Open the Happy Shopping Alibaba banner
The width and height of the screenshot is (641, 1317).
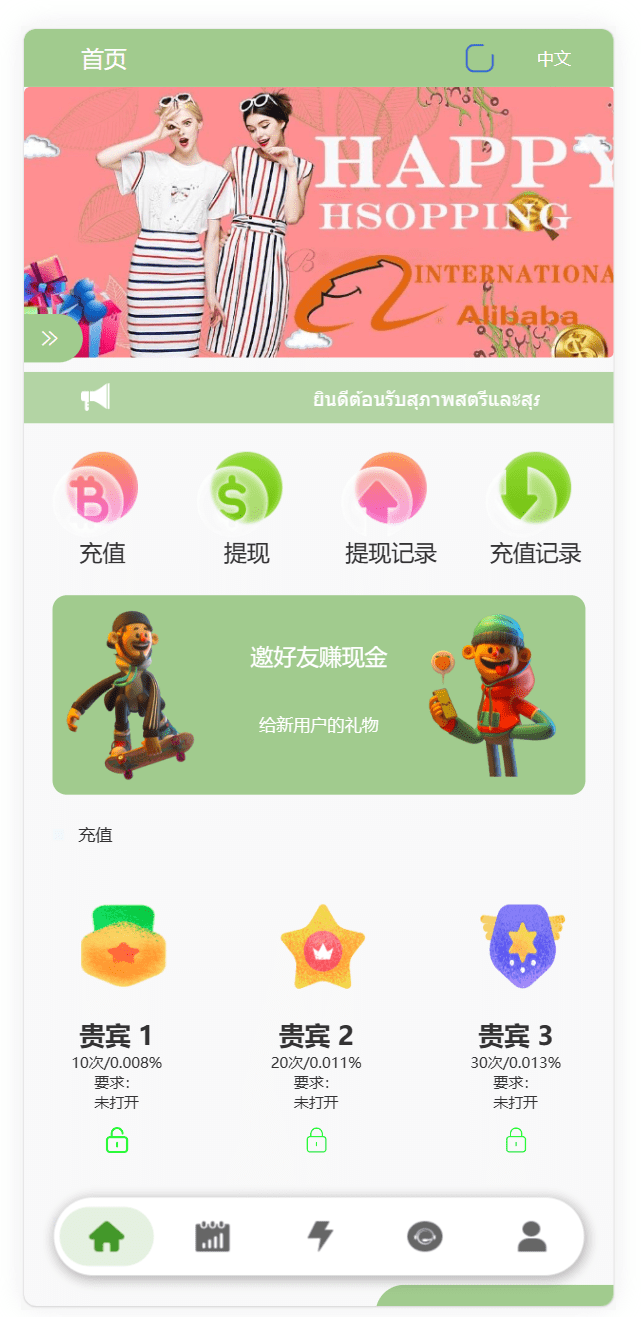click(319, 222)
